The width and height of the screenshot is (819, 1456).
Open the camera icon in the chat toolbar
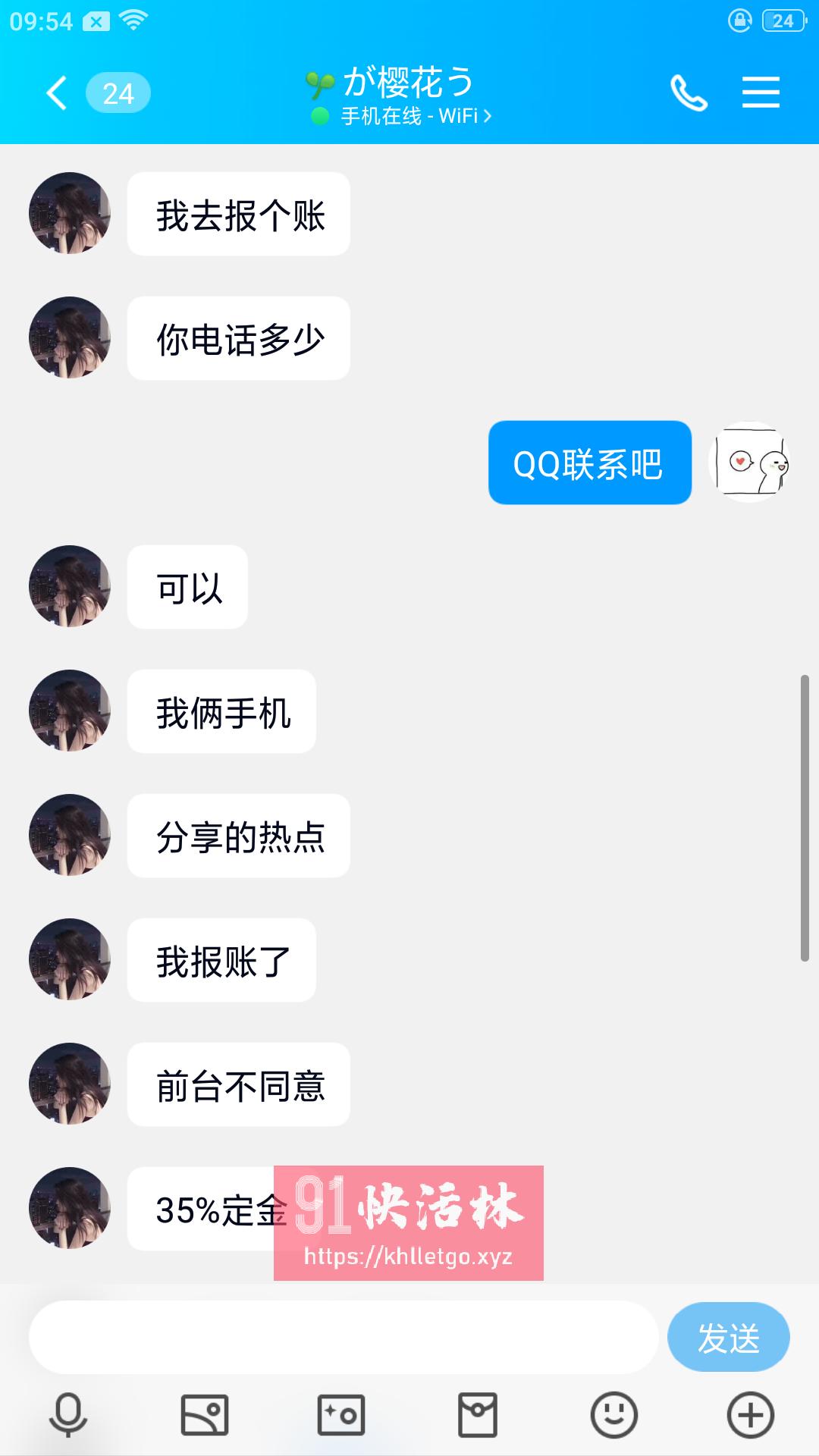click(x=338, y=1415)
